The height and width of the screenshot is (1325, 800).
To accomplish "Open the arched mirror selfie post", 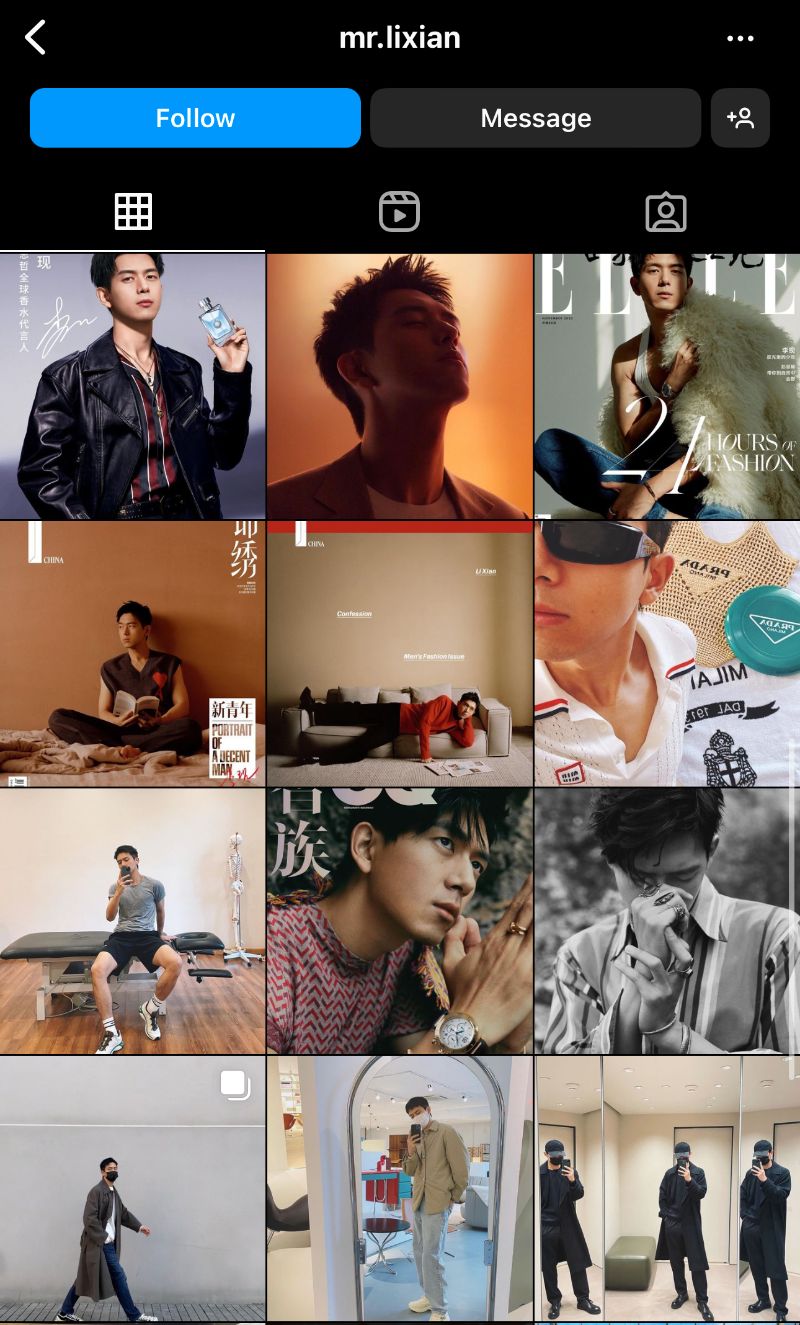I will click(x=399, y=1189).
